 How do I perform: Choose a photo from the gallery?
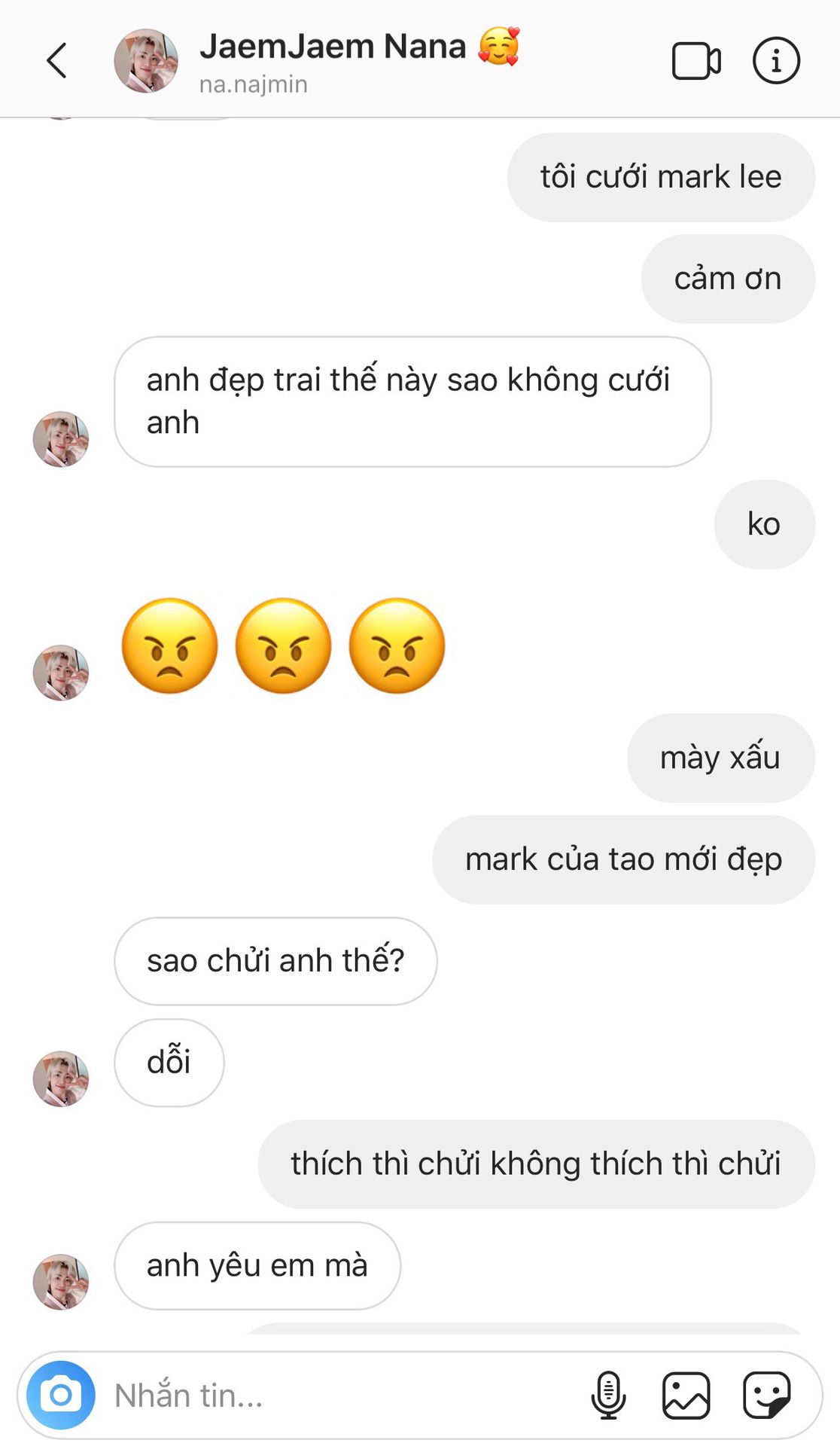click(x=686, y=1395)
